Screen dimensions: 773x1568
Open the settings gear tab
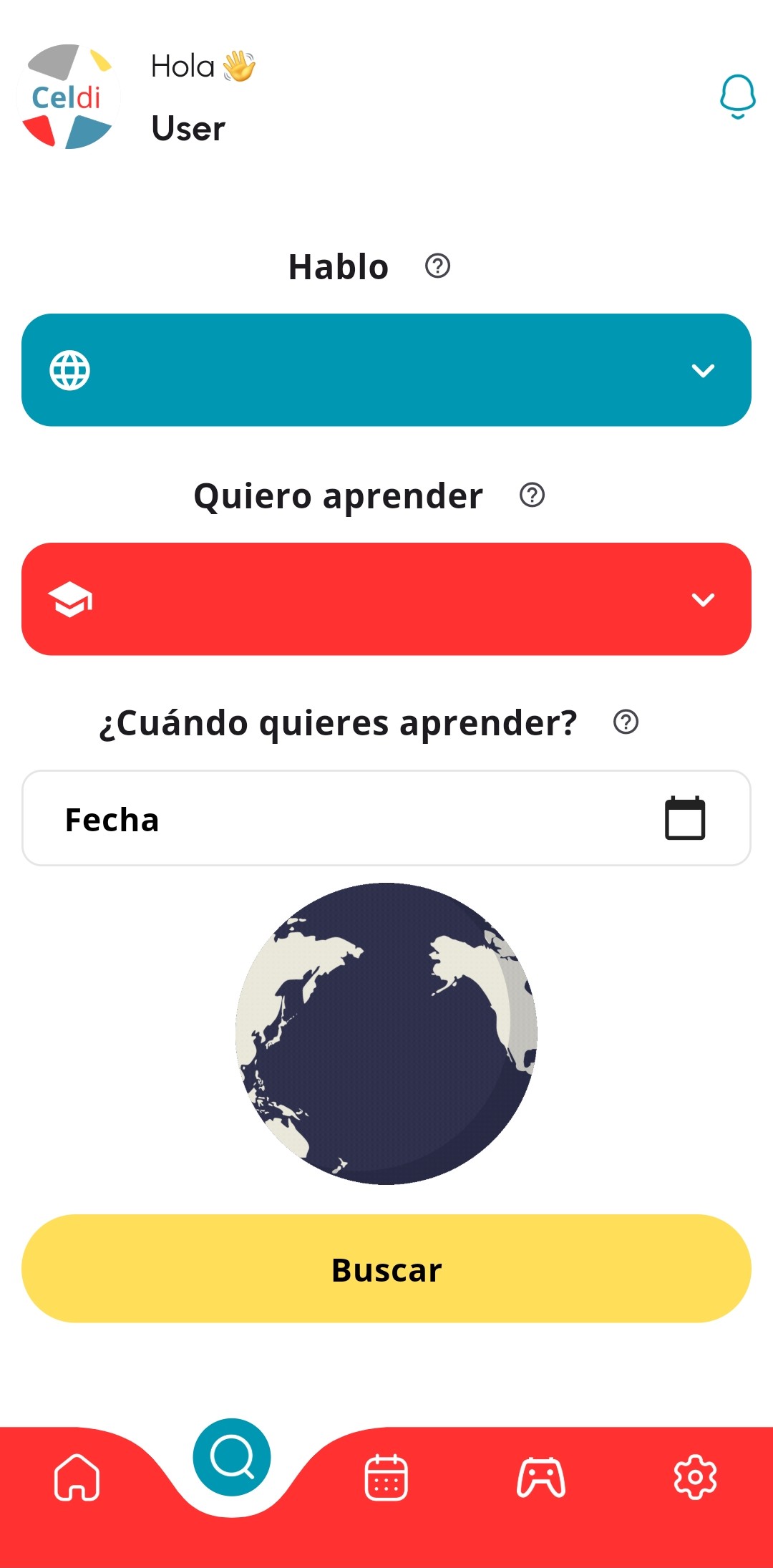click(695, 1477)
